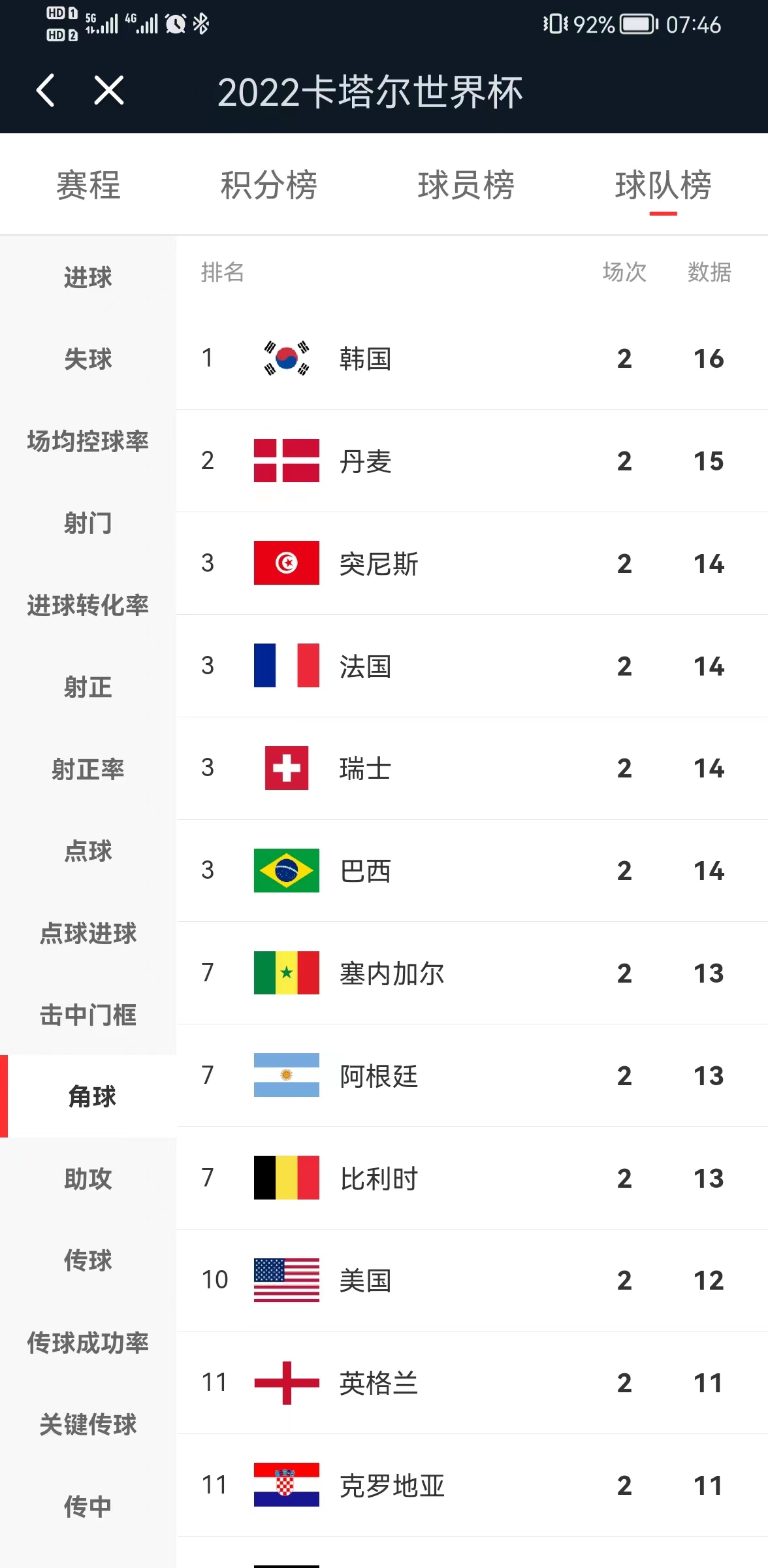Show 射门 rankings
768x1568 pixels.
point(88,523)
